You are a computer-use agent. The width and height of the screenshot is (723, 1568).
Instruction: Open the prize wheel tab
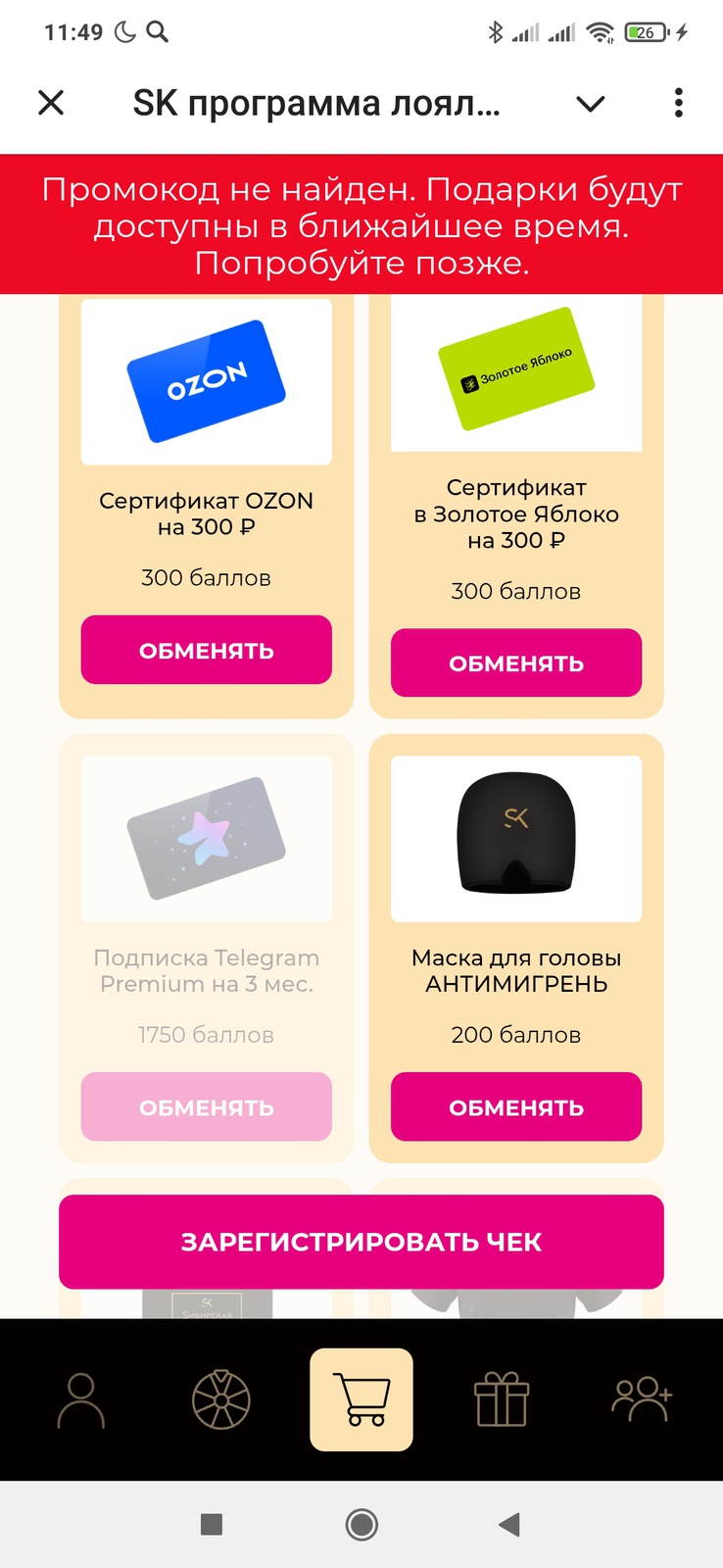[x=220, y=1399]
